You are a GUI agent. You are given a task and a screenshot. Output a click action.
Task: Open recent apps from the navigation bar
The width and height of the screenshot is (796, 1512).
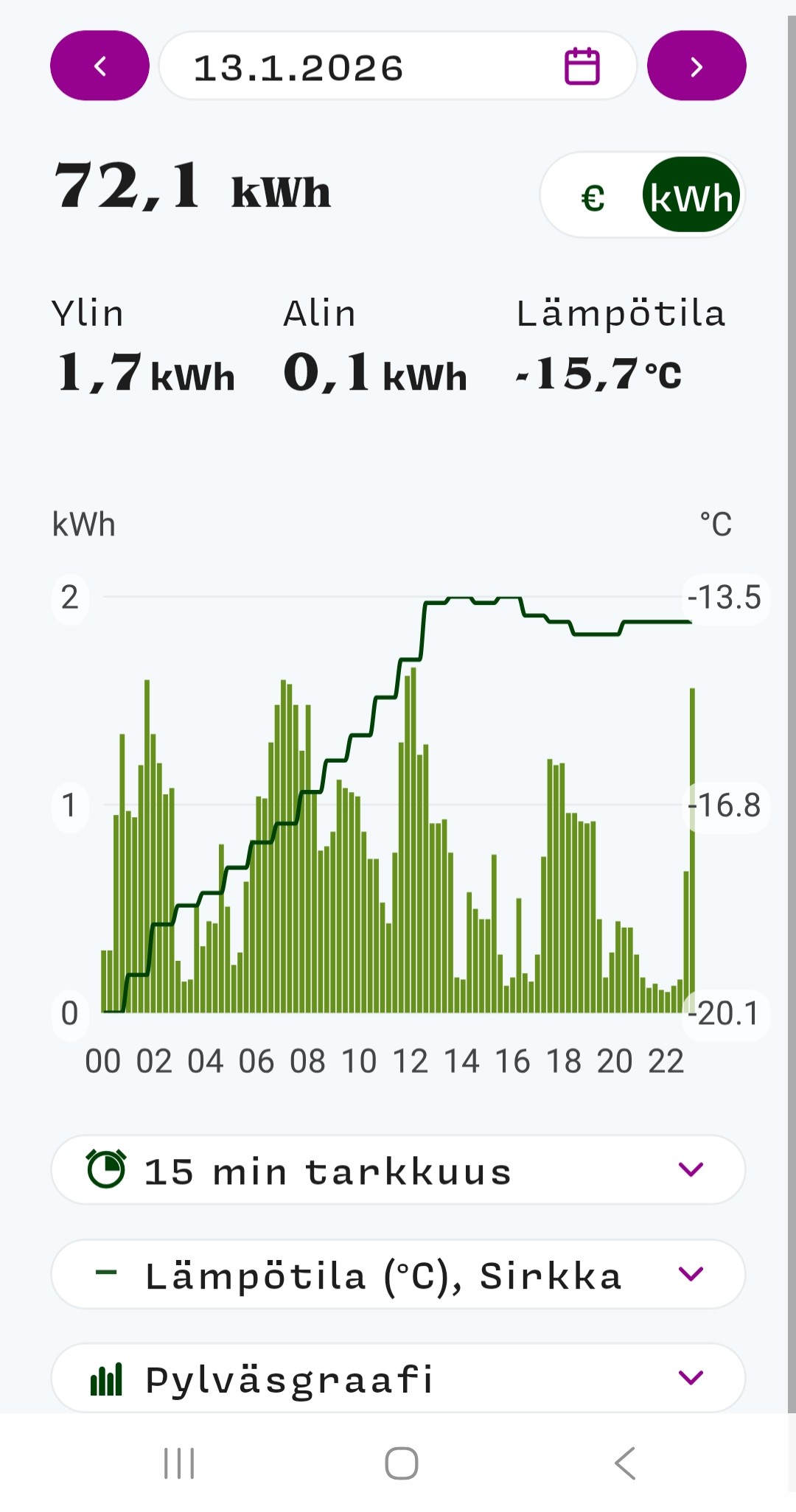(179, 1463)
